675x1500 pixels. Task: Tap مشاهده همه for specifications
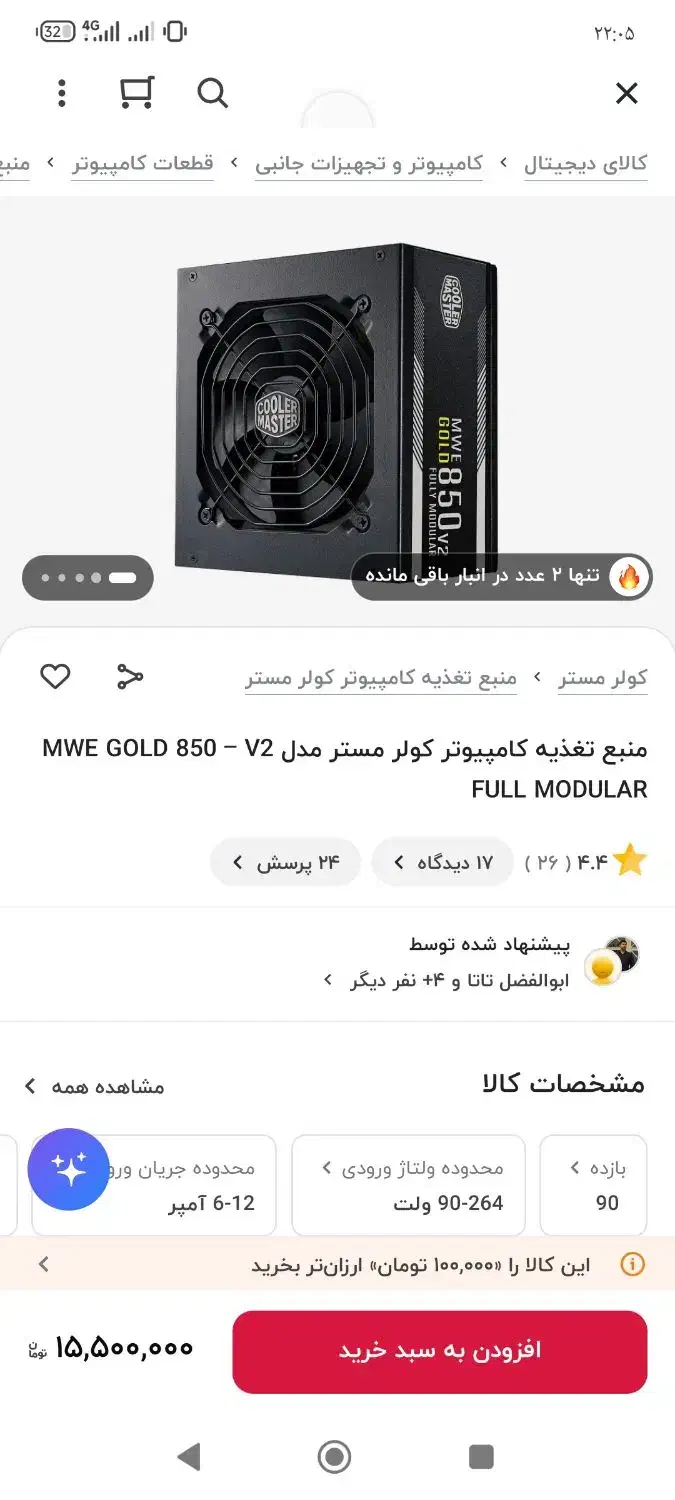click(x=95, y=1086)
